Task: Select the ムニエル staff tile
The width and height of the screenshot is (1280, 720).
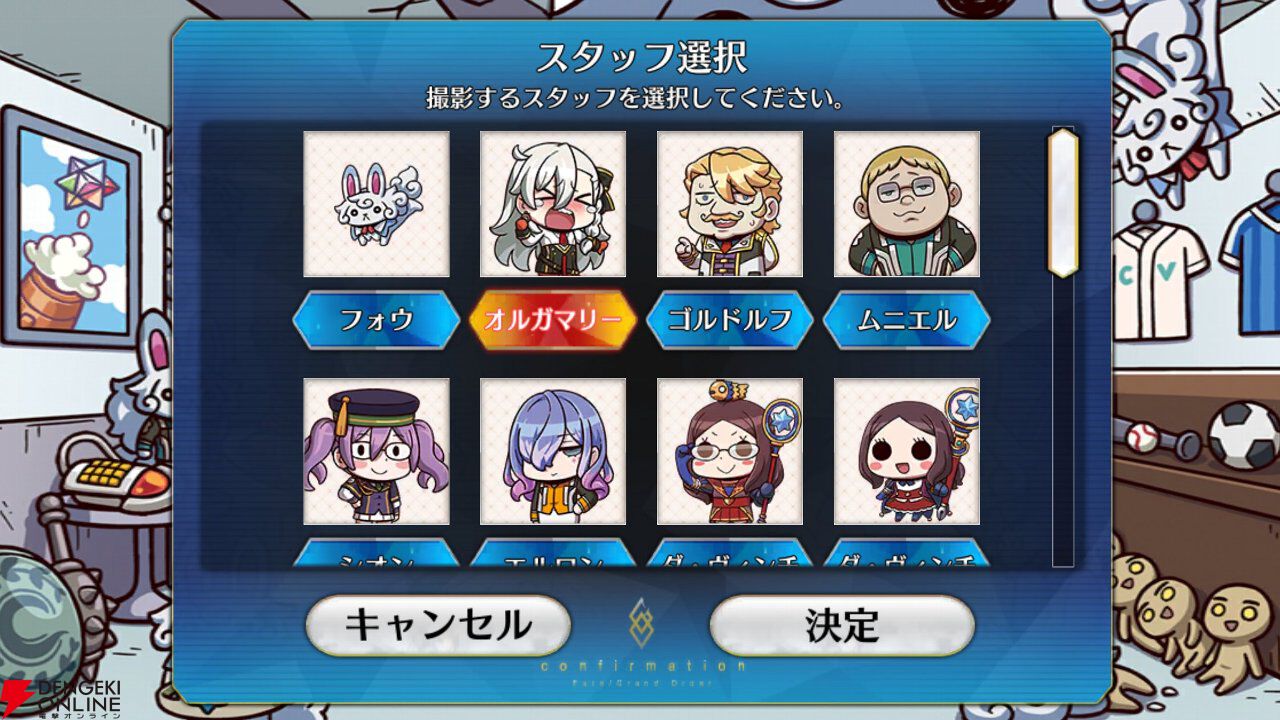Action: coord(907,204)
